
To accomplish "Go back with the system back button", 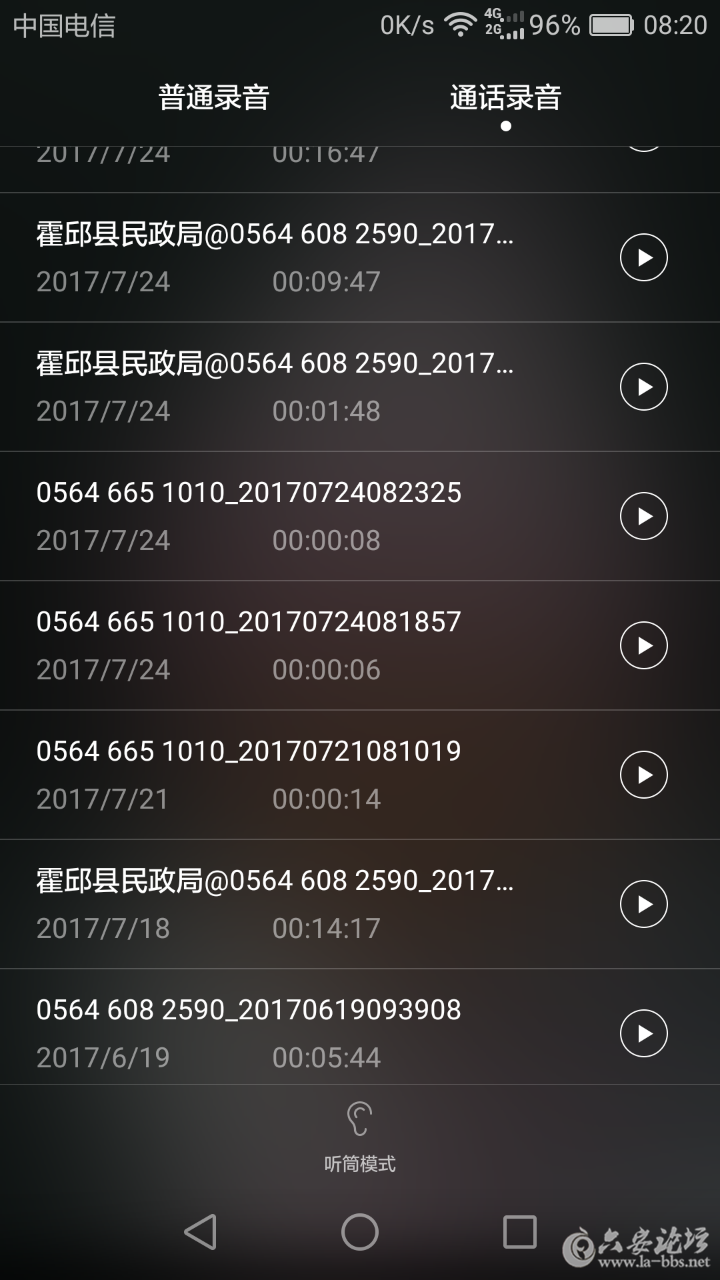I will (x=201, y=1232).
